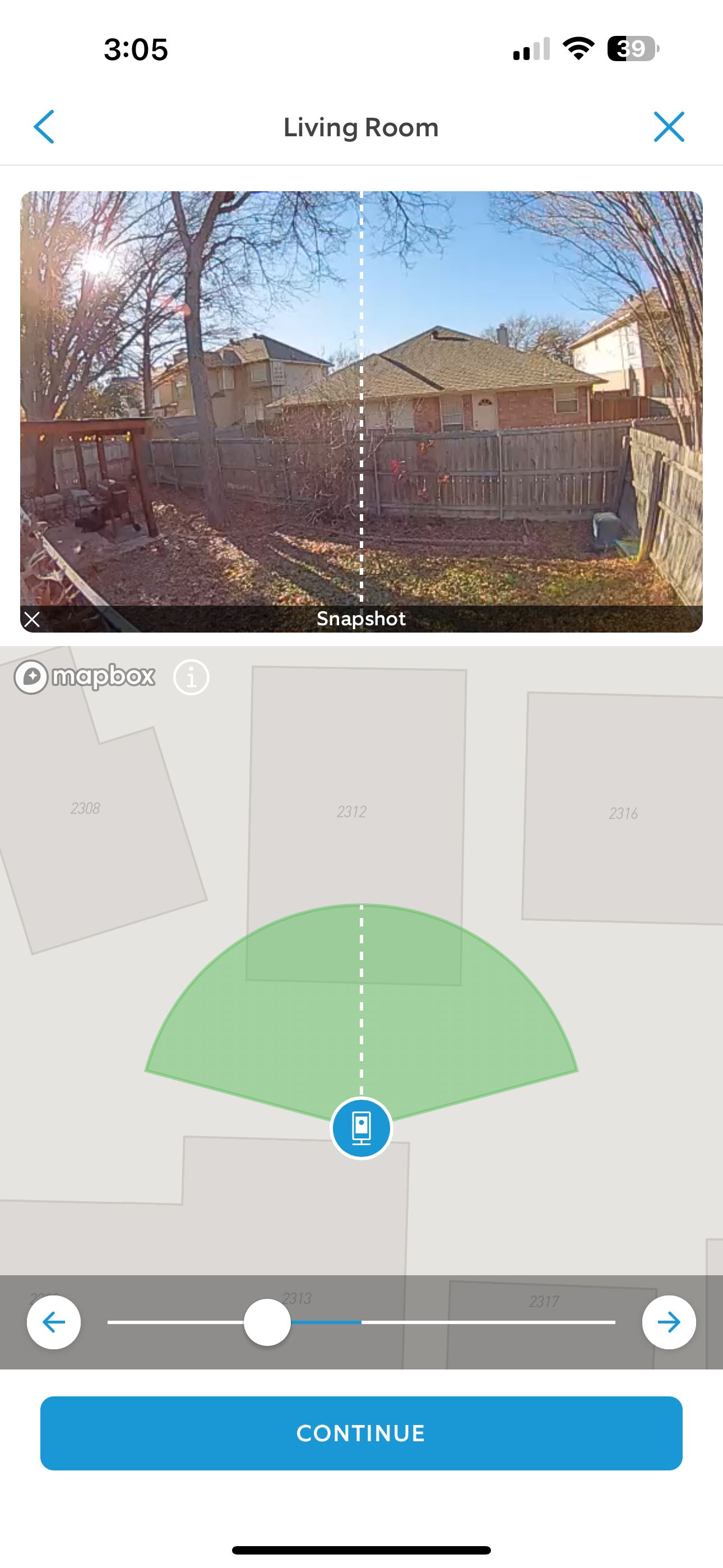The image size is (723, 1568).
Task: Rotate the camera direction right using the arrow
Action: click(669, 1321)
